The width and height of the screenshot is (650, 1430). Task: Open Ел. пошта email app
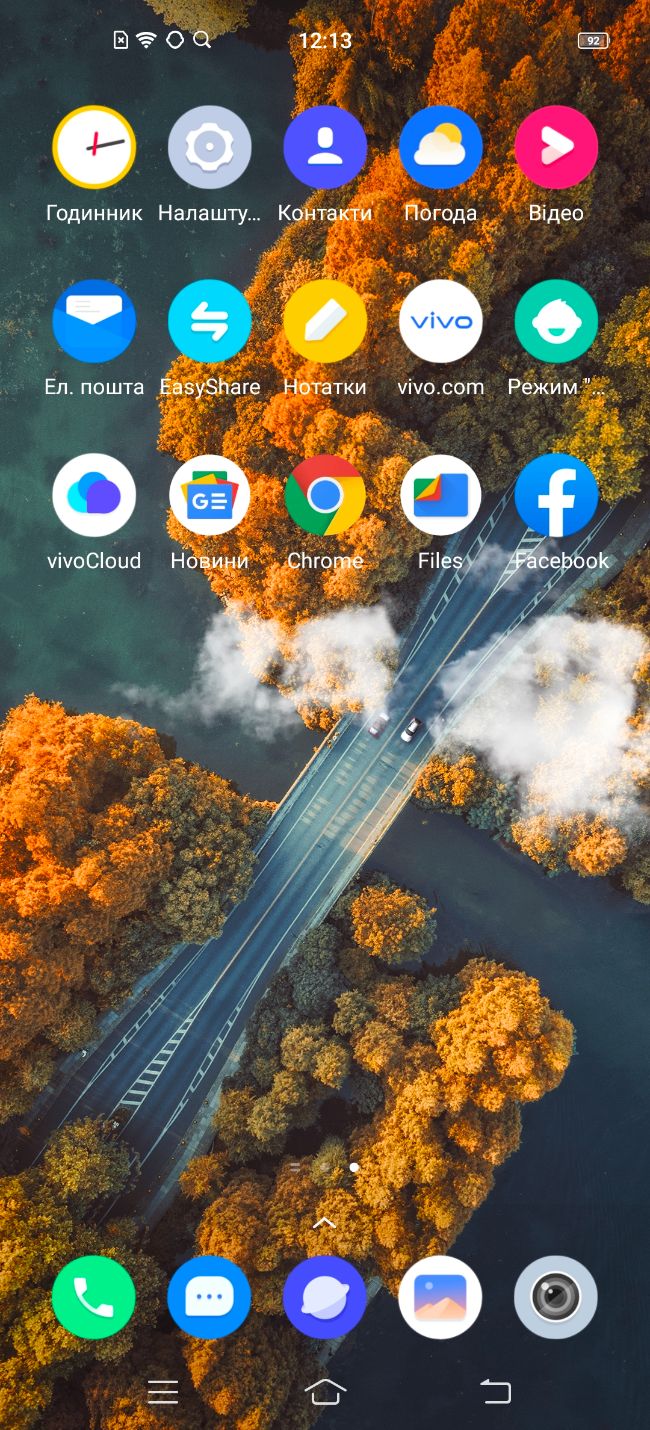coord(94,322)
